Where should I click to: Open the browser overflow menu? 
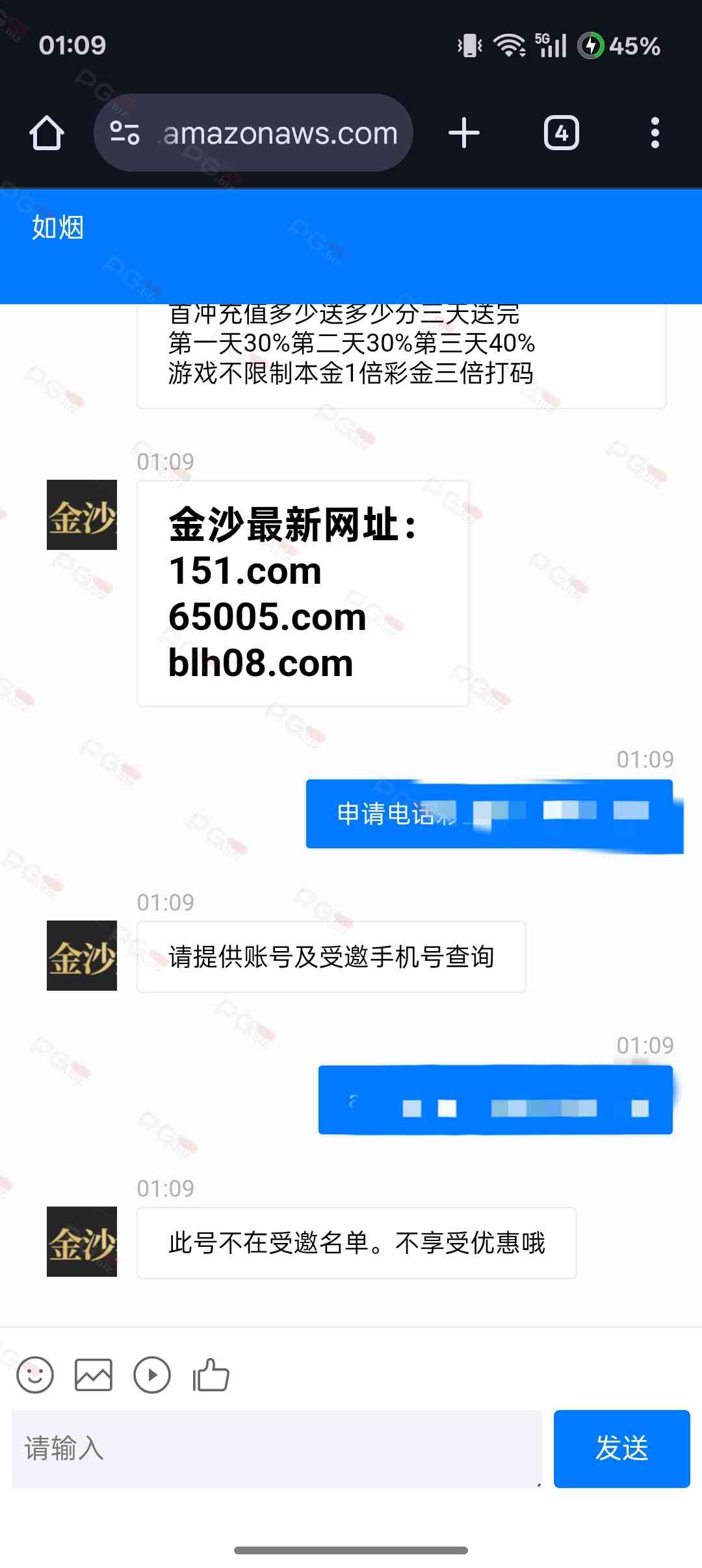coord(655,133)
